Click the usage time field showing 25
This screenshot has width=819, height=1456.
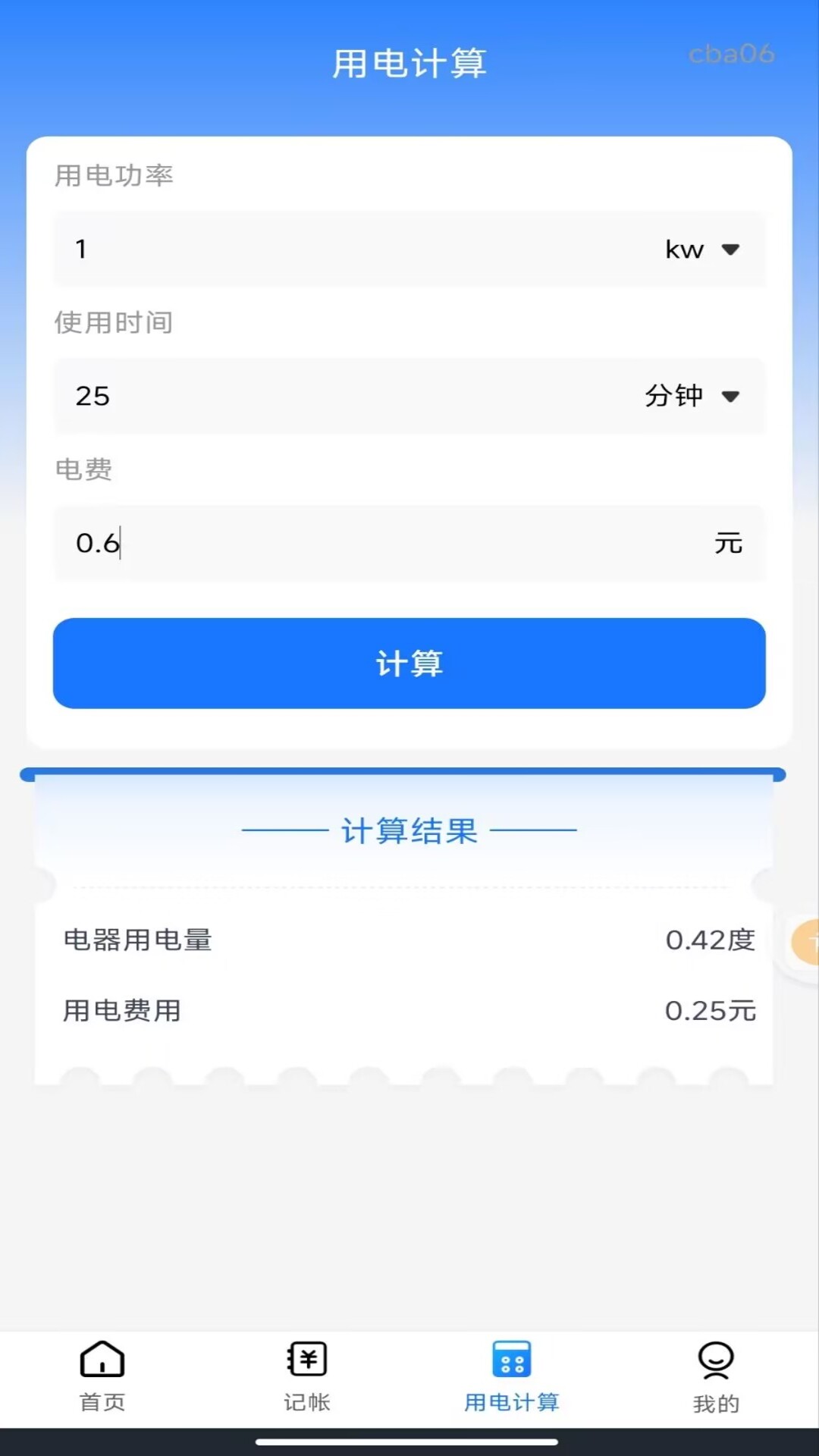(303, 396)
